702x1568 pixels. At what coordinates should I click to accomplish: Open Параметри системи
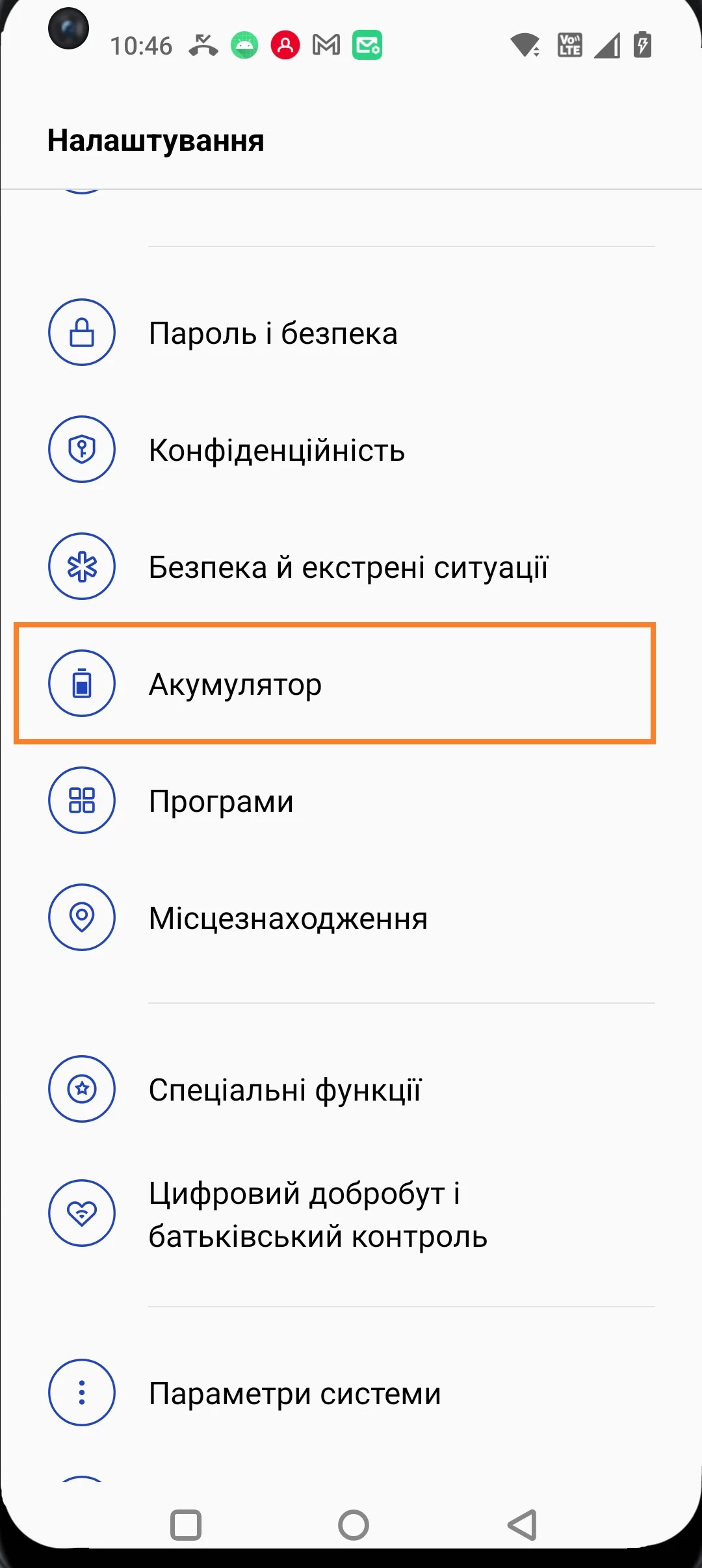tap(294, 1394)
